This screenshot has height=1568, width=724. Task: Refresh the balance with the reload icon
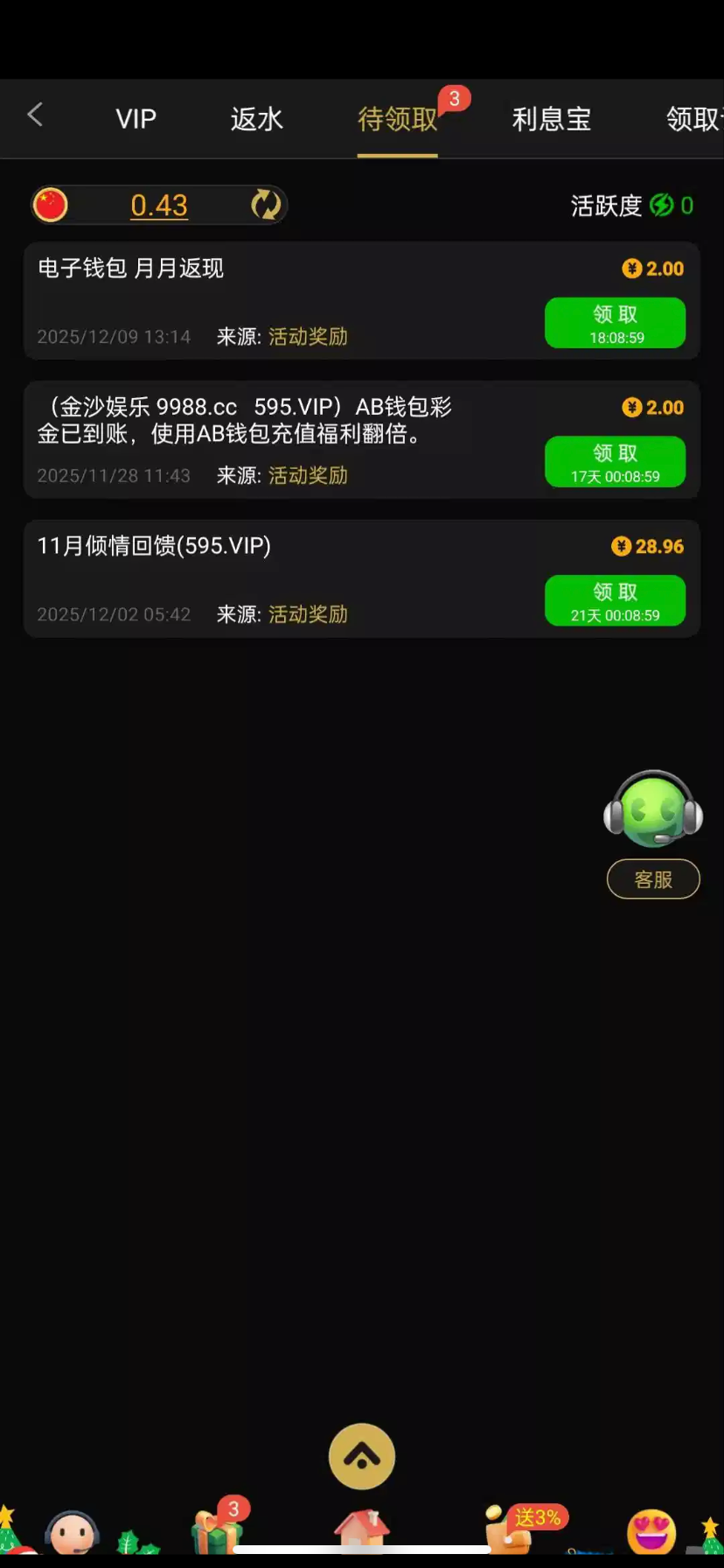click(265, 205)
